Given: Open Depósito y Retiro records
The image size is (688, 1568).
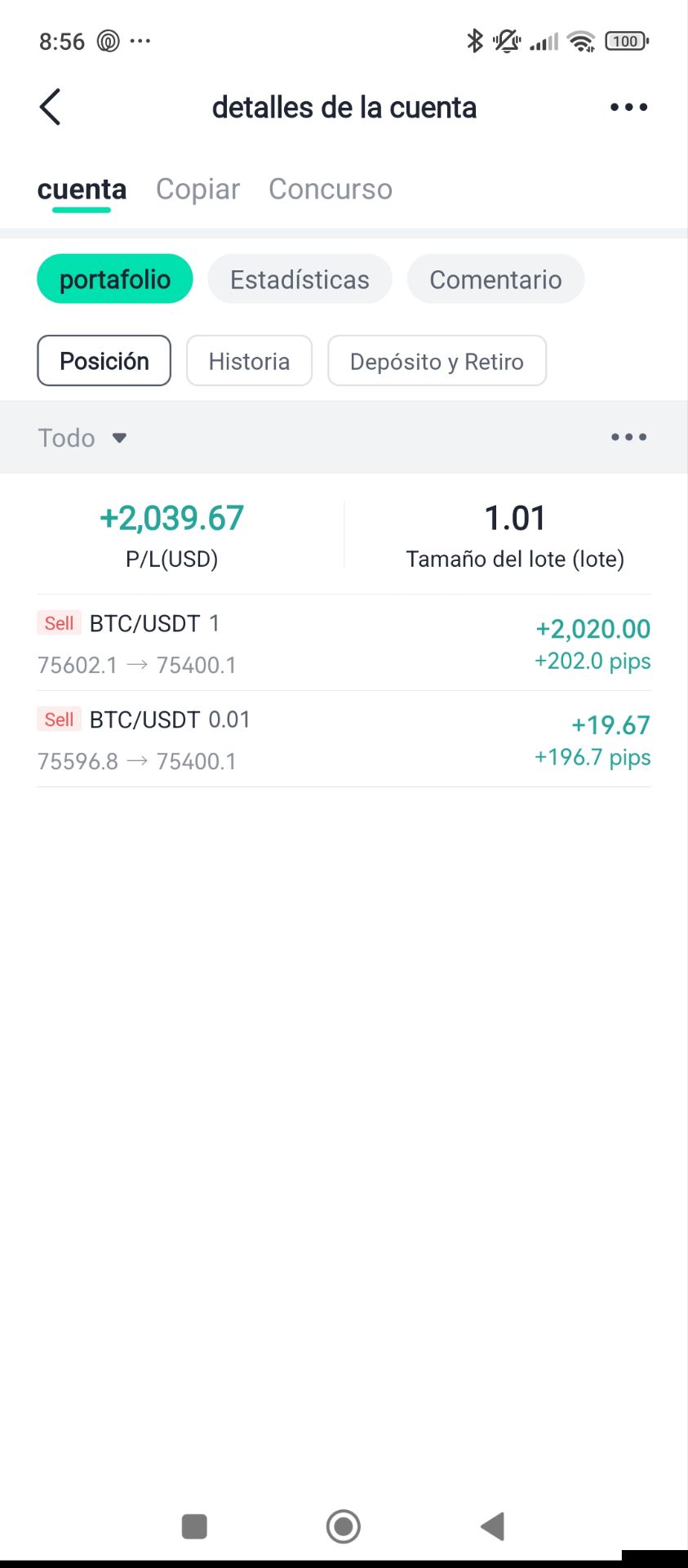Looking at the screenshot, I should tap(437, 361).
